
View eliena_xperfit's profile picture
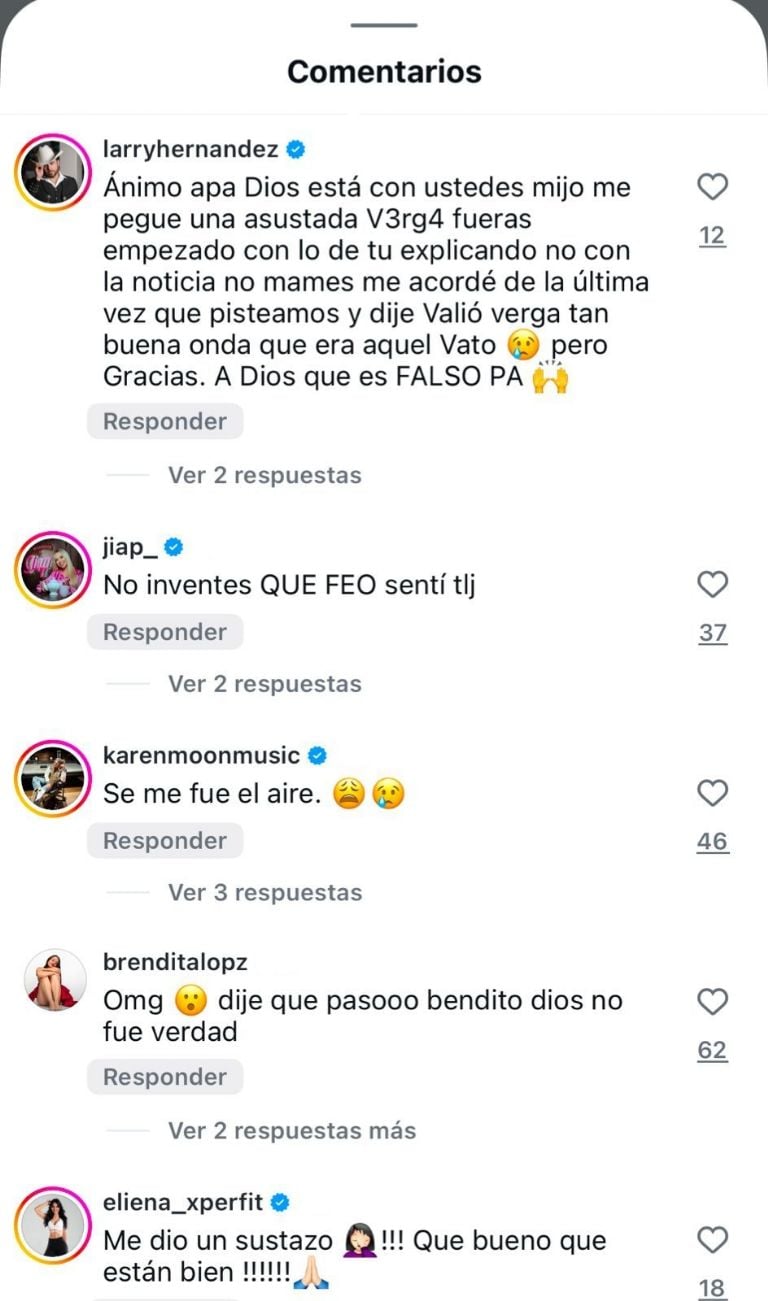tap(53, 1226)
